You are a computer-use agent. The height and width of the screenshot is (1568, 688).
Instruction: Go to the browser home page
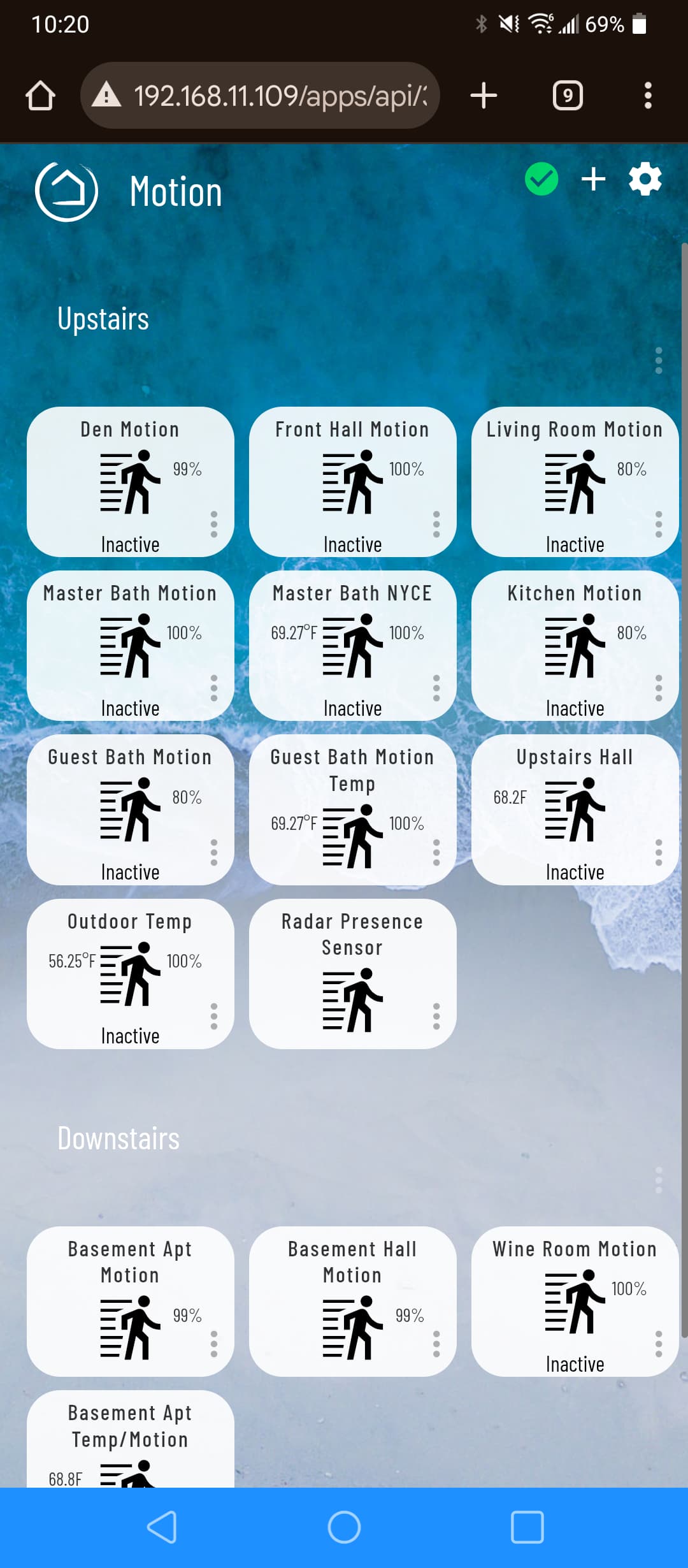(40, 96)
